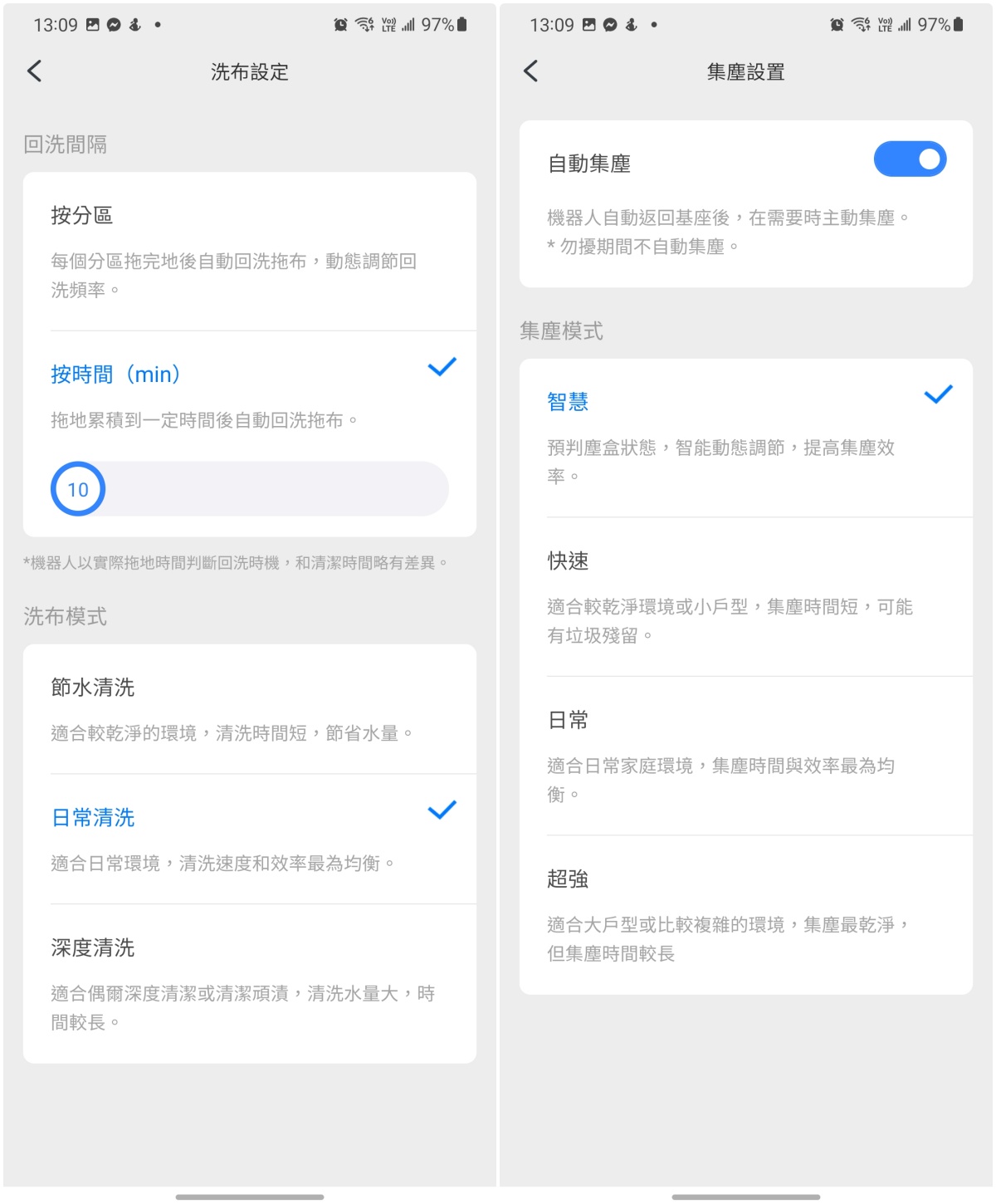Switch to 深度清洗 wash mode

[x=249, y=982]
